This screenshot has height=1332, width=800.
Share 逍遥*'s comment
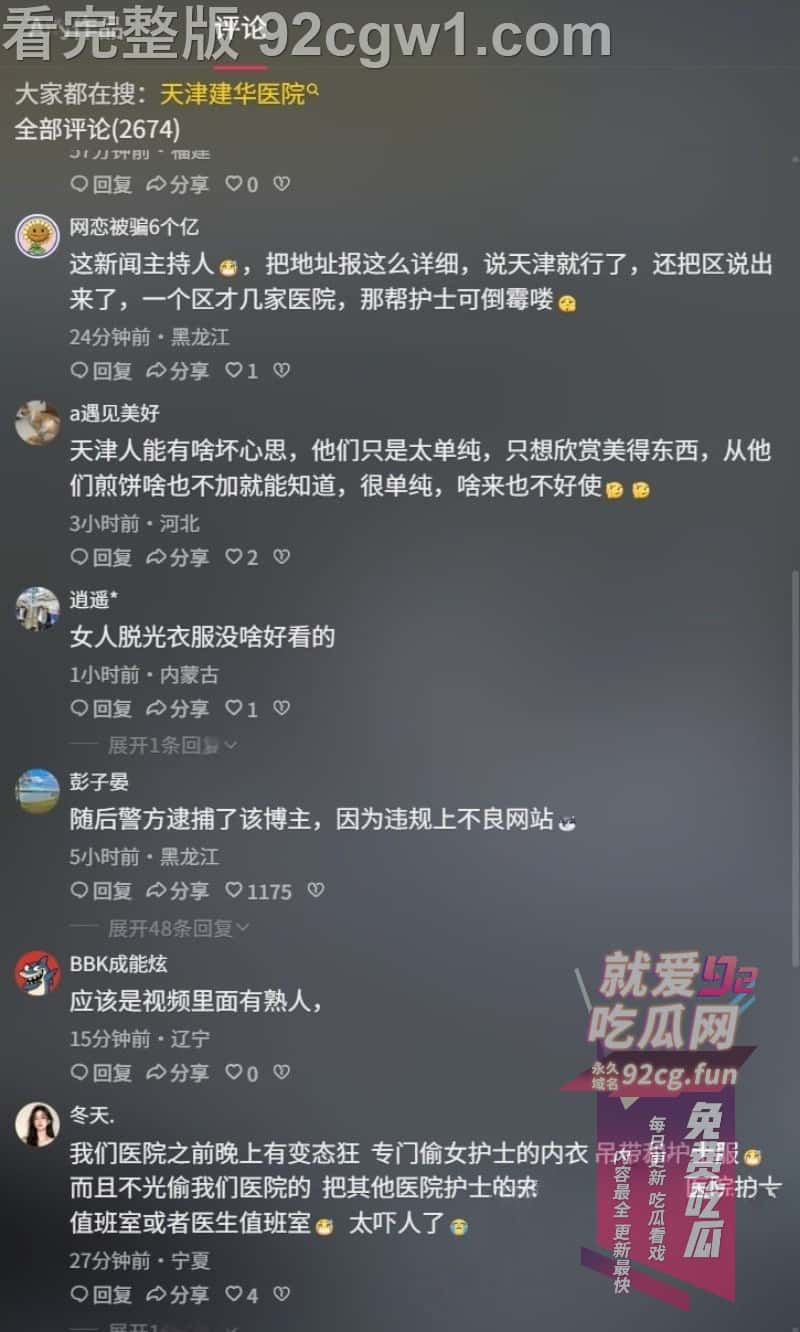178,709
